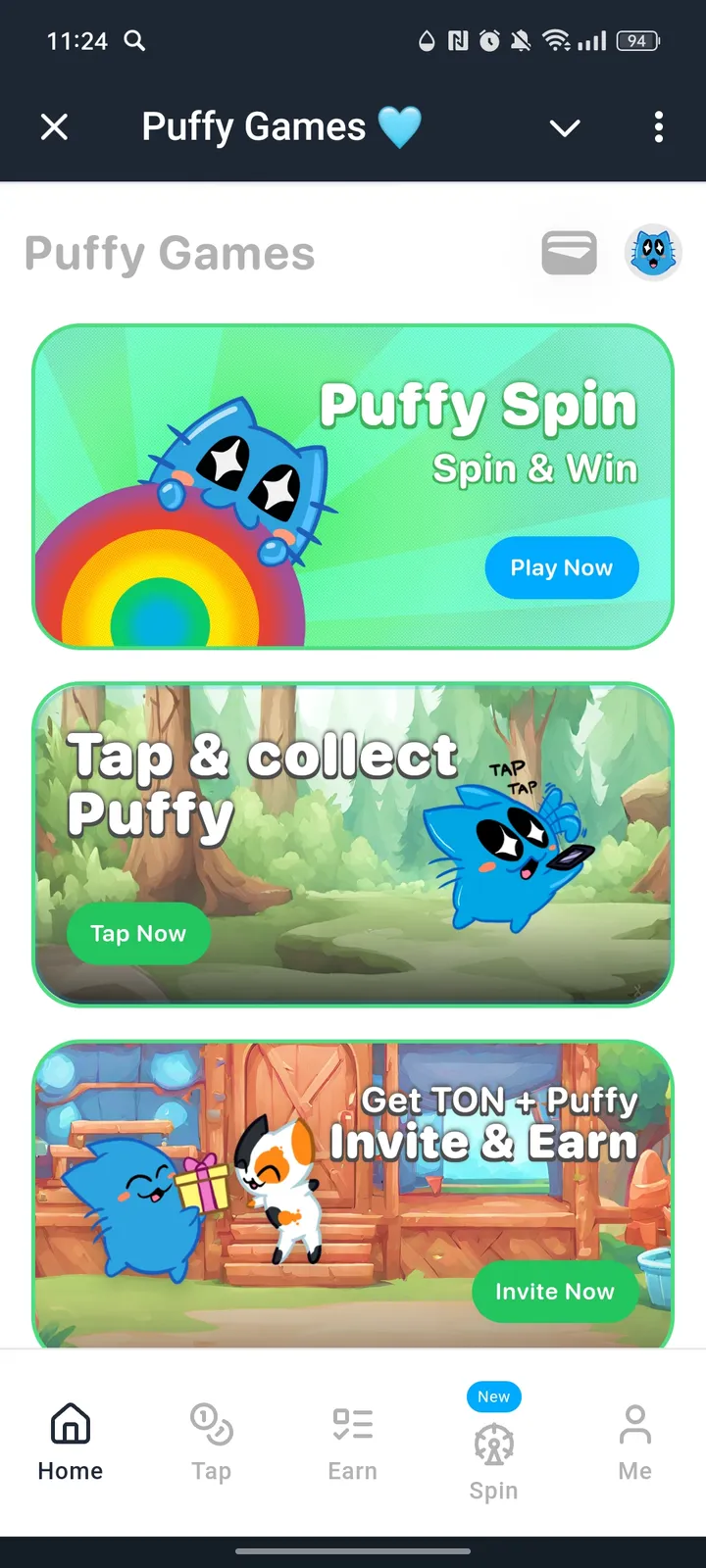Tap the New badge above Spin
The width and height of the screenshot is (706, 1568).
(493, 1396)
